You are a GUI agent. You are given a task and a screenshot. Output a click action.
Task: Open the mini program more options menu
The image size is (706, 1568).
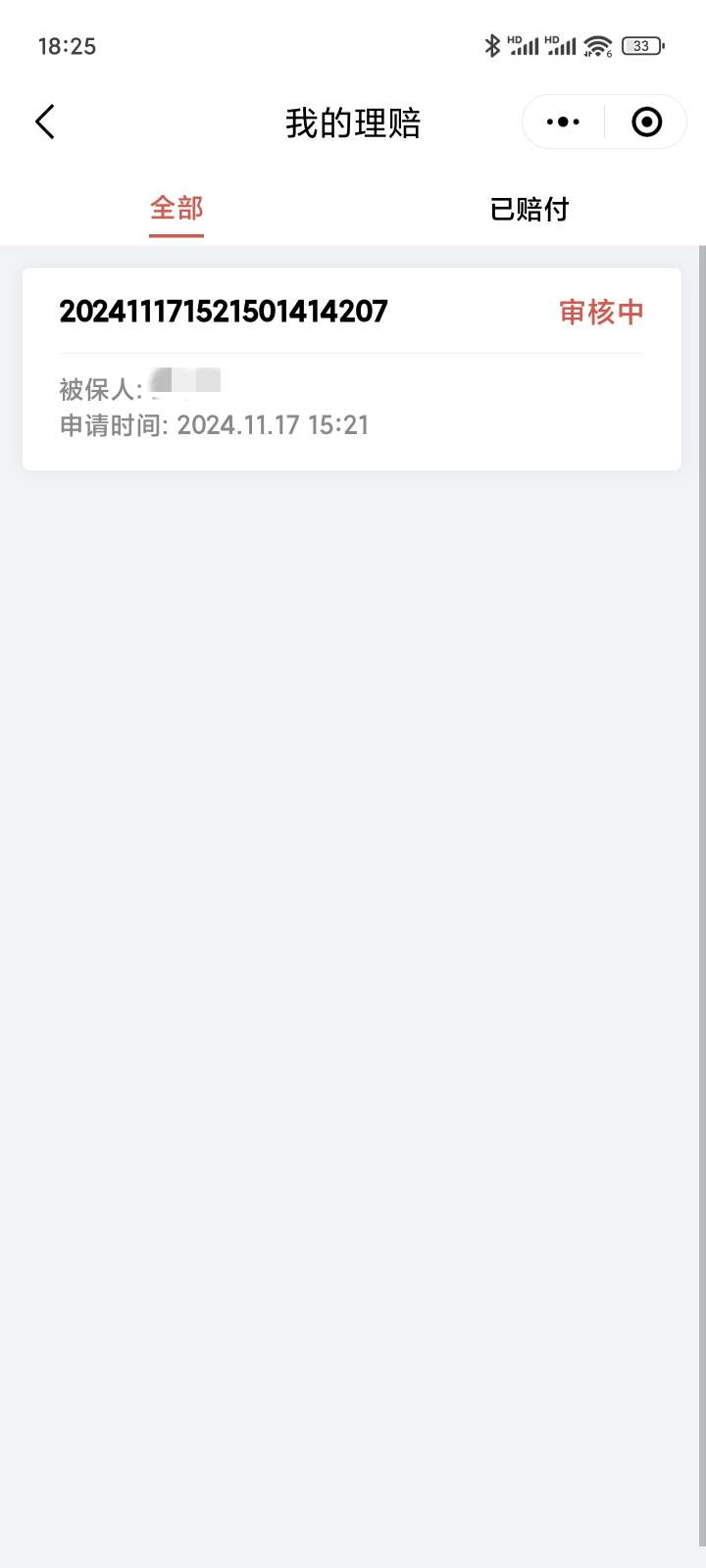pyautogui.click(x=563, y=122)
